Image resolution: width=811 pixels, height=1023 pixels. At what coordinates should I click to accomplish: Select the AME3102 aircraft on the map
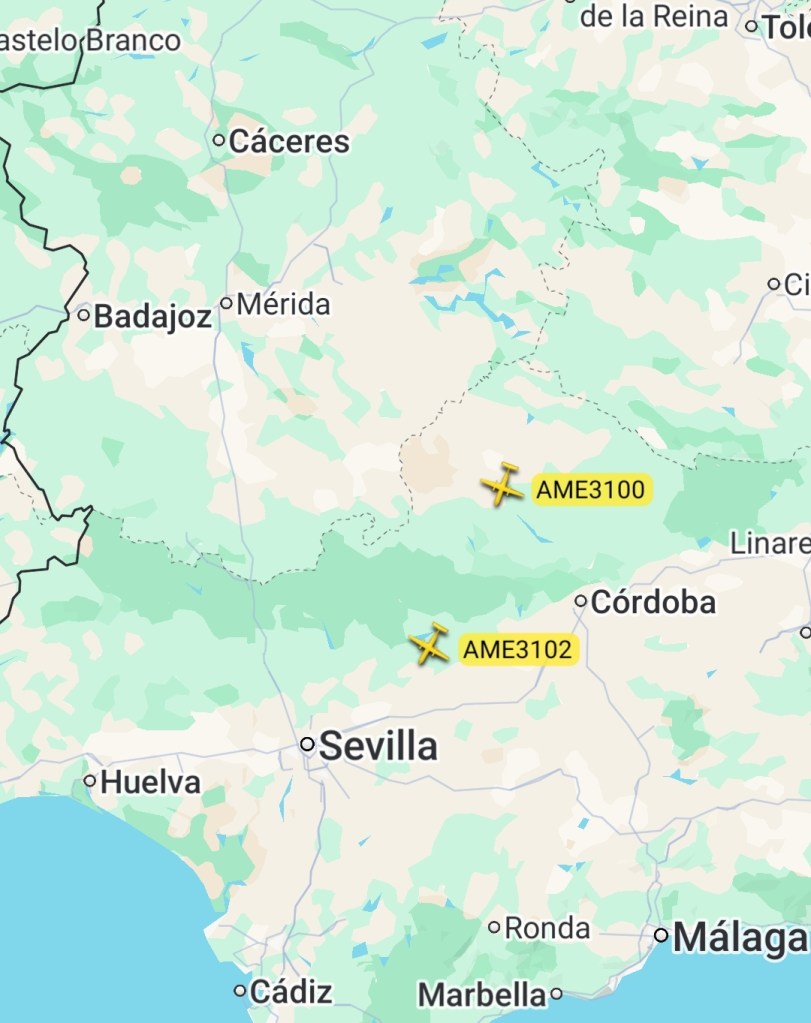coord(430,645)
